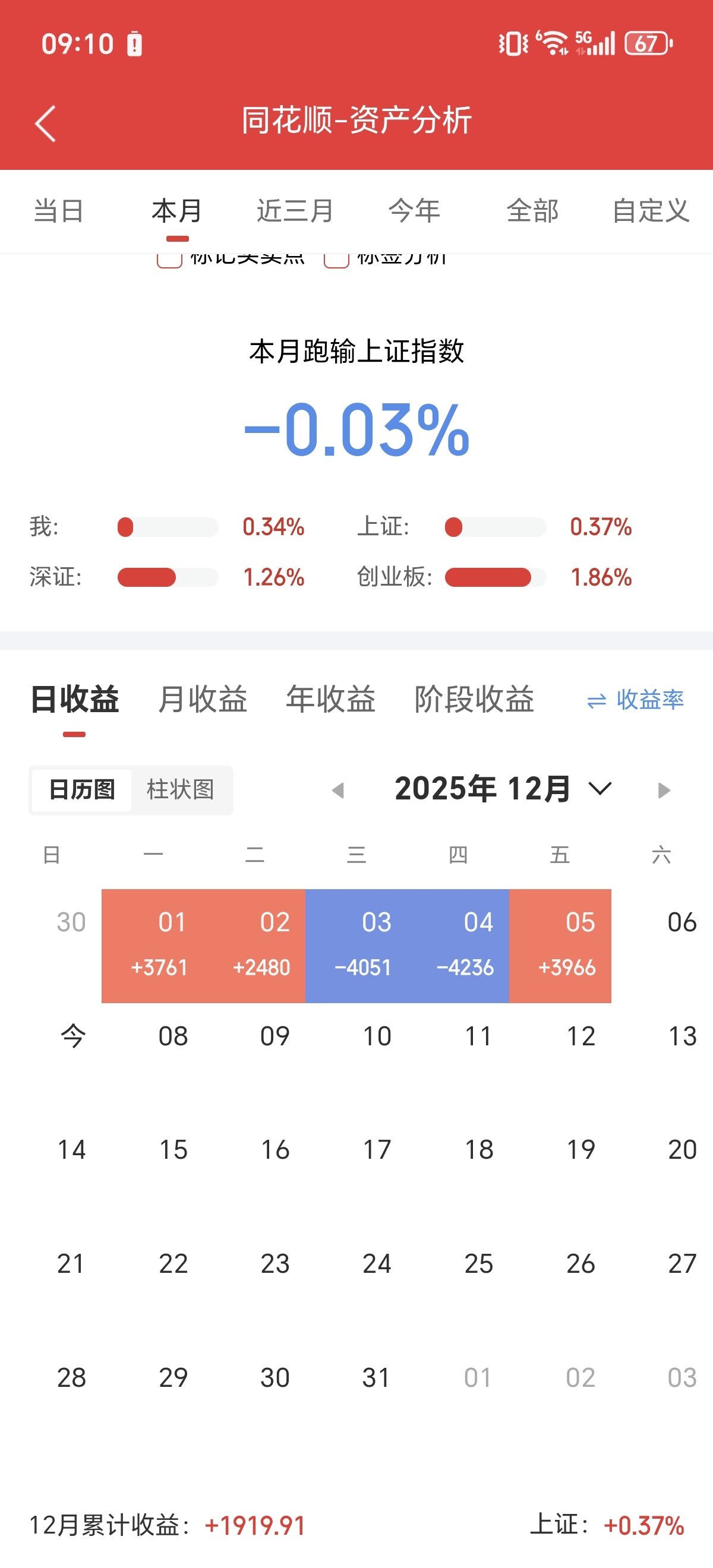Open the 今年 tab
Image resolution: width=713 pixels, height=1568 pixels.
414,211
